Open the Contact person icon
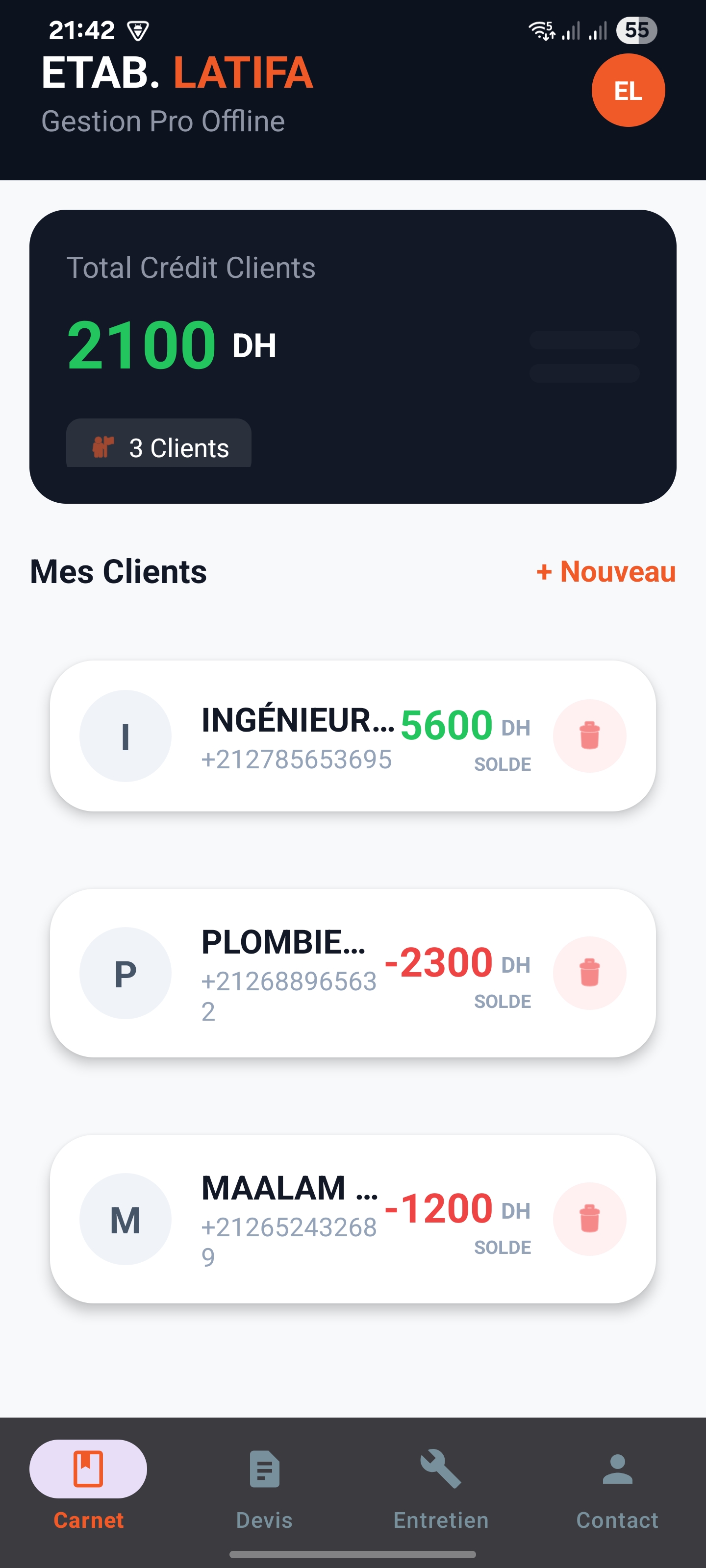Screen dimensions: 706x1568 coord(617,1469)
